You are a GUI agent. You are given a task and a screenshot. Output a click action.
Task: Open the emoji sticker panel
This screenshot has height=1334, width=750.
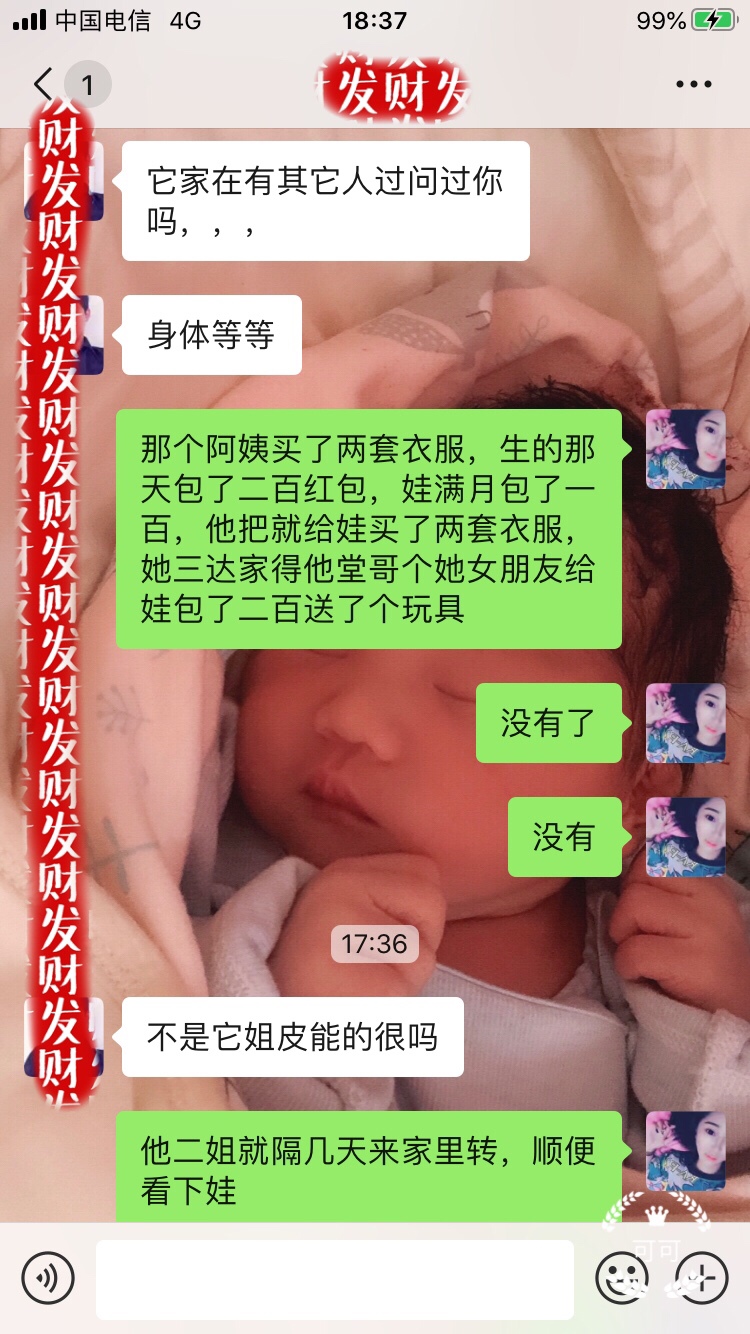622,1277
